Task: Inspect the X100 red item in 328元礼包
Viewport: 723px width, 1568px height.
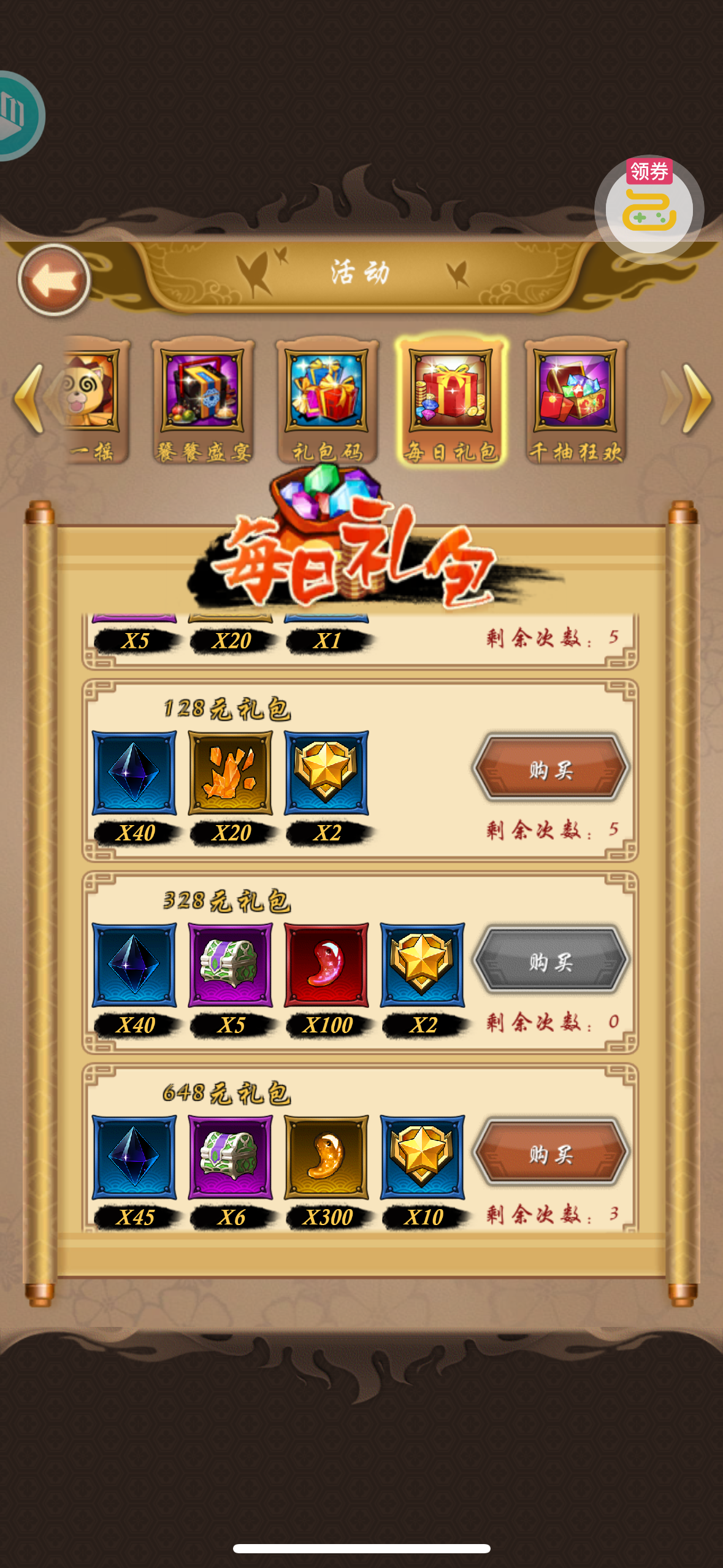Action: [326, 965]
